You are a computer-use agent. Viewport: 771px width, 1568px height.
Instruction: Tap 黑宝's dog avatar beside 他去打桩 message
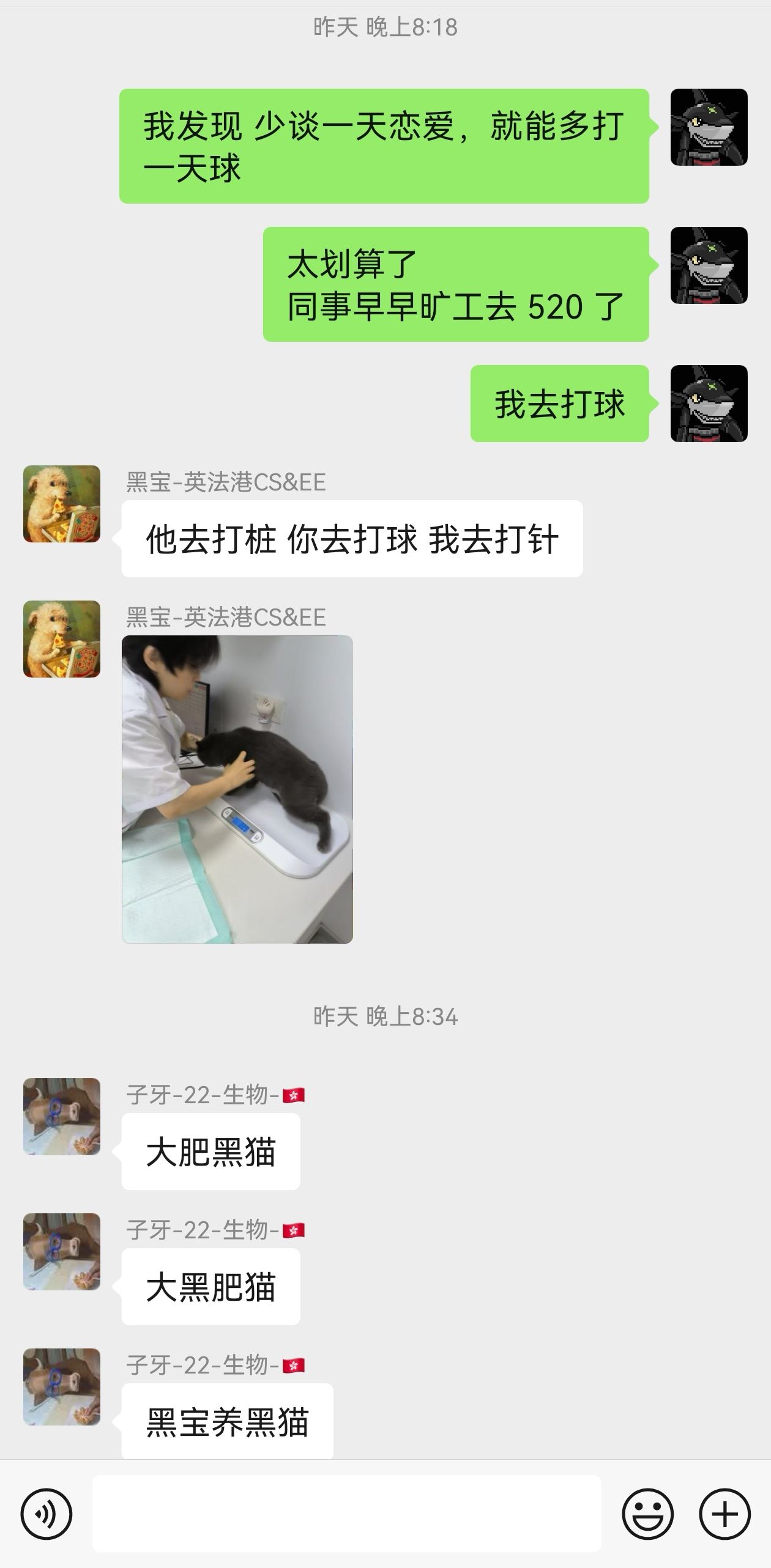click(62, 504)
